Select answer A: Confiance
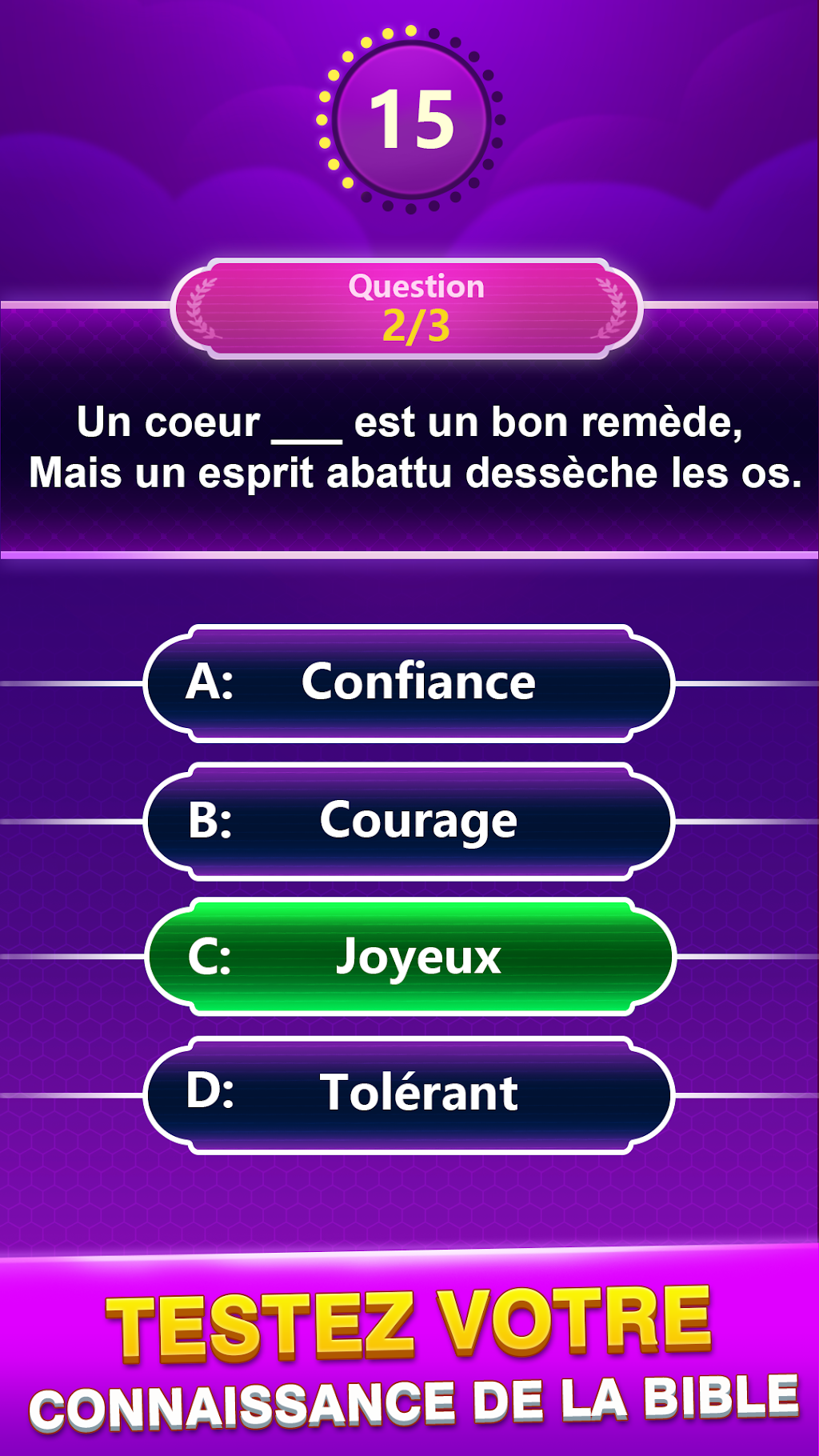 coord(409,683)
